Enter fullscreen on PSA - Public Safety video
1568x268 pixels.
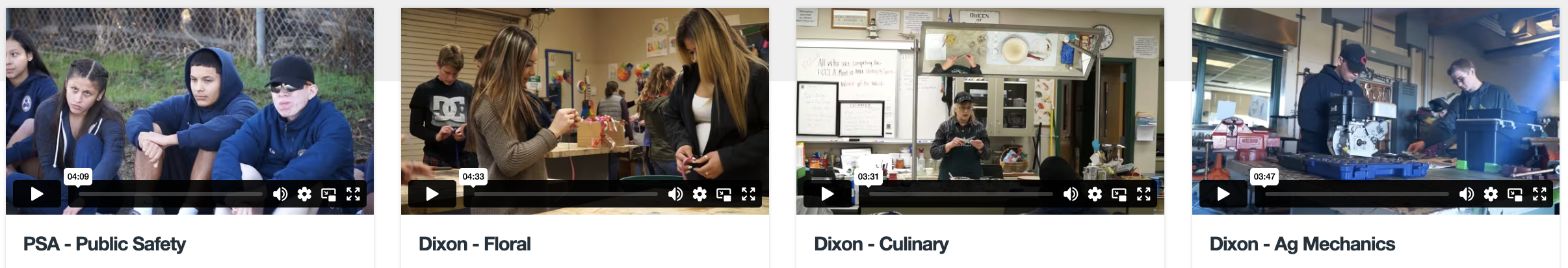coord(353,194)
